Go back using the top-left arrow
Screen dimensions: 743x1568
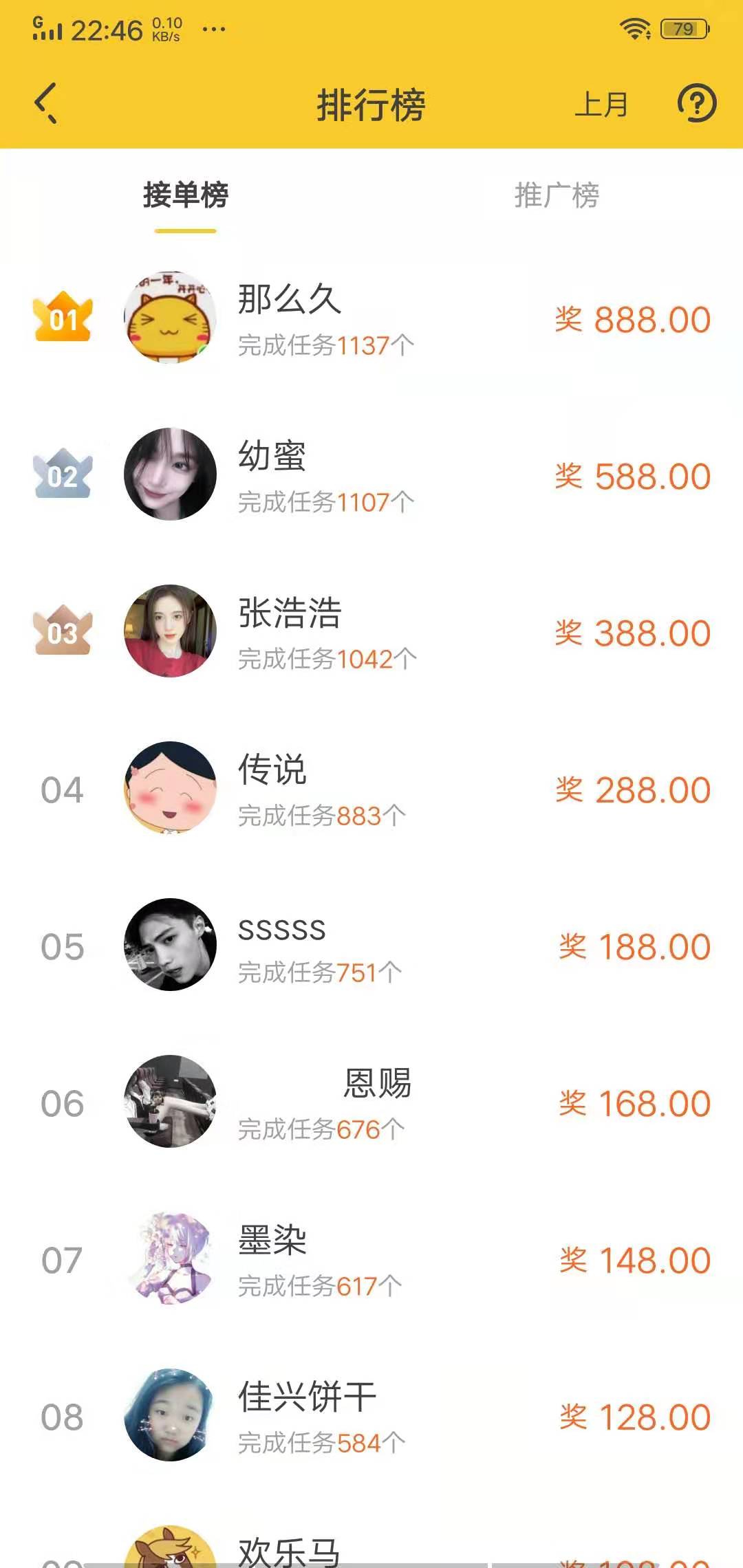[46, 104]
